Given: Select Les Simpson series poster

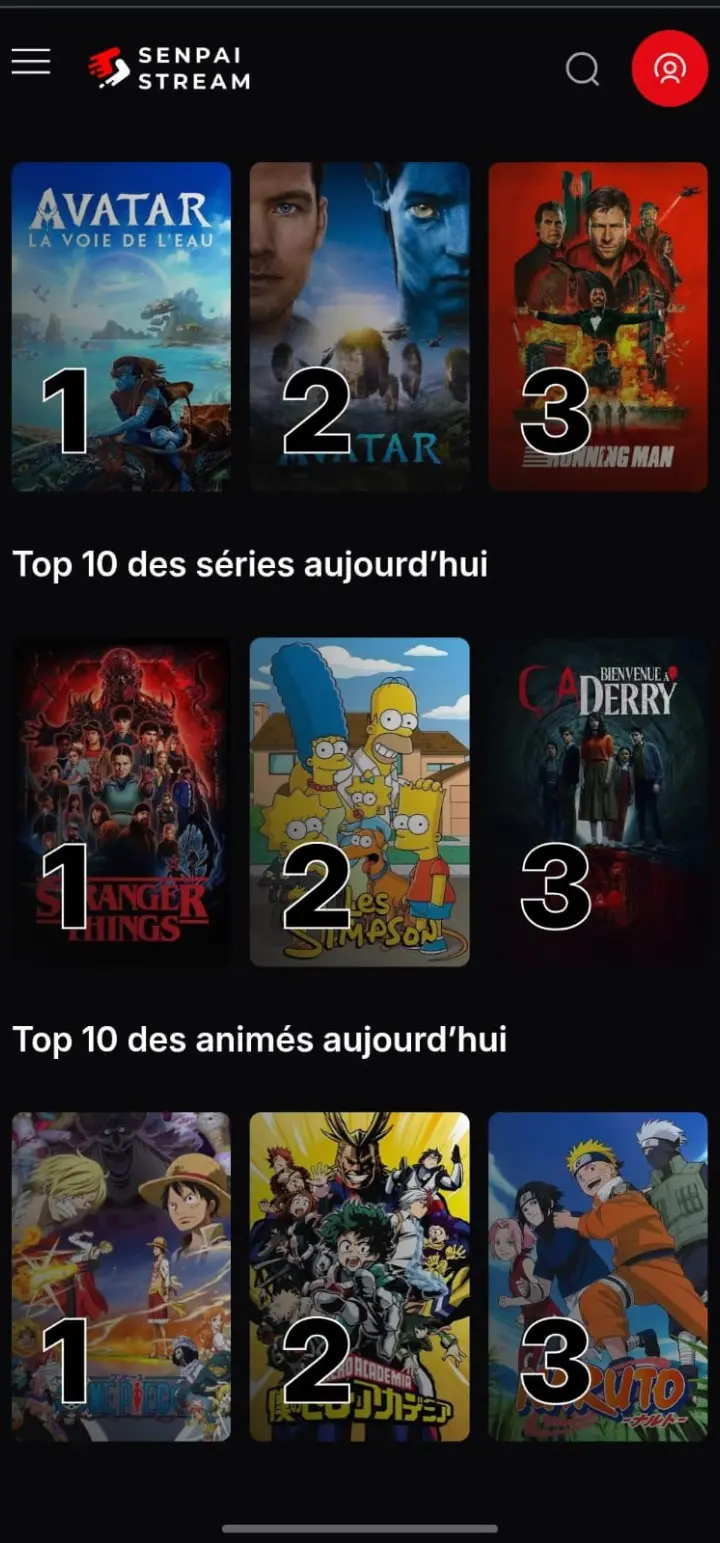Looking at the screenshot, I should pos(359,801).
